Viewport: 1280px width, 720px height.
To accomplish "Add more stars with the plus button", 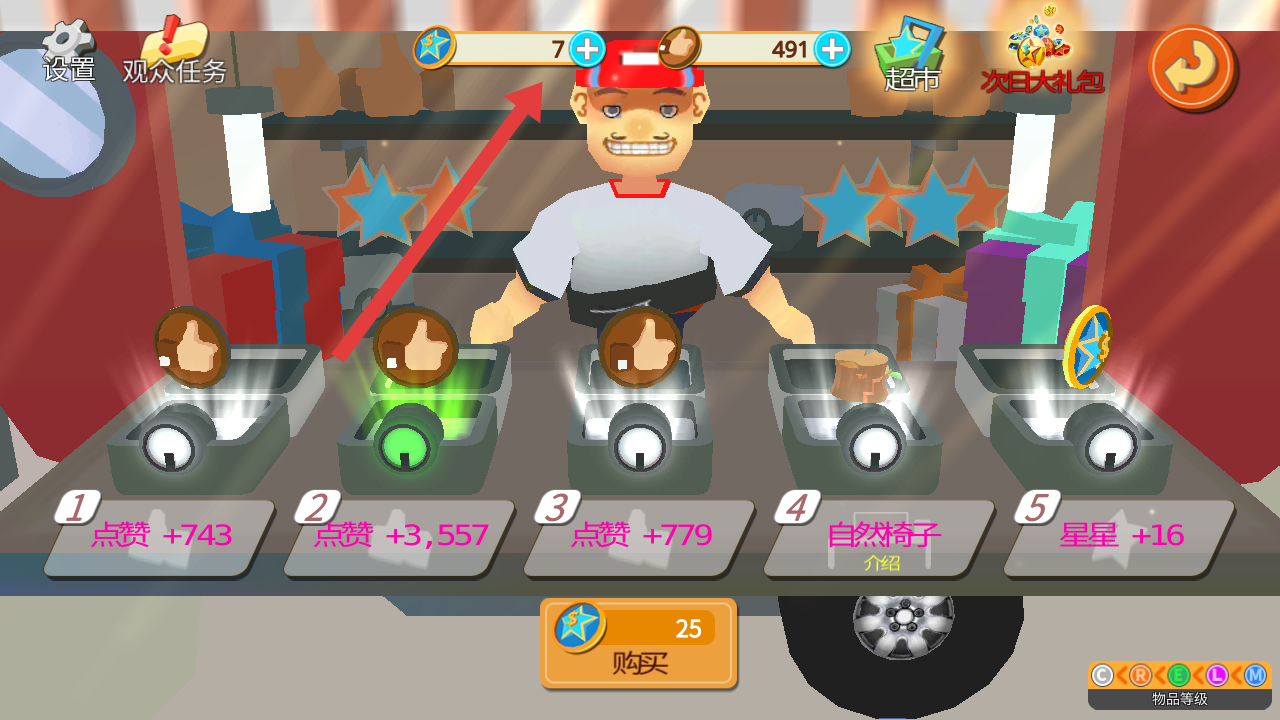I will pos(587,48).
